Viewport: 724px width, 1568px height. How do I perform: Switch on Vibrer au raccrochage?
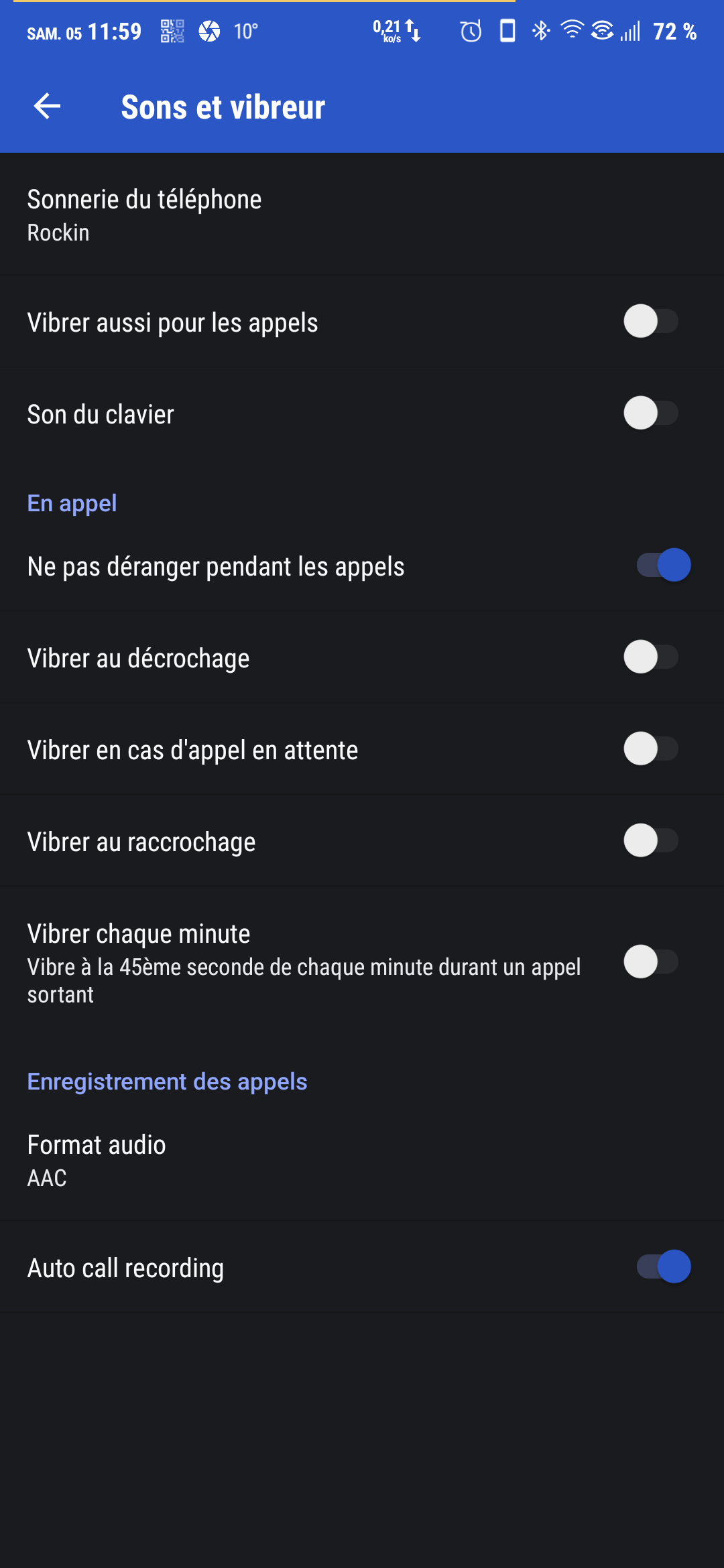pos(651,841)
